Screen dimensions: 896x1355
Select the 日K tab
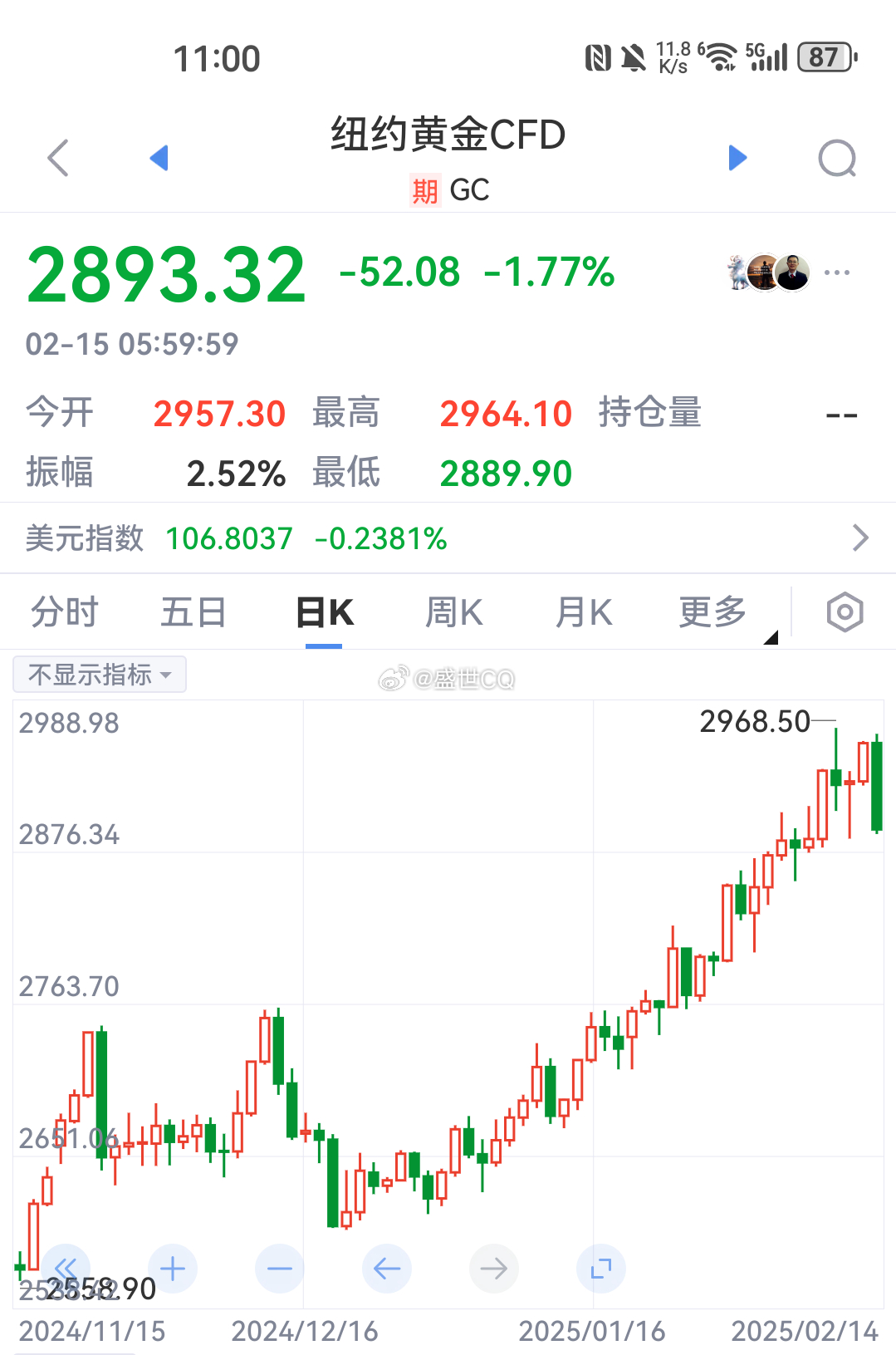[x=325, y=613]
